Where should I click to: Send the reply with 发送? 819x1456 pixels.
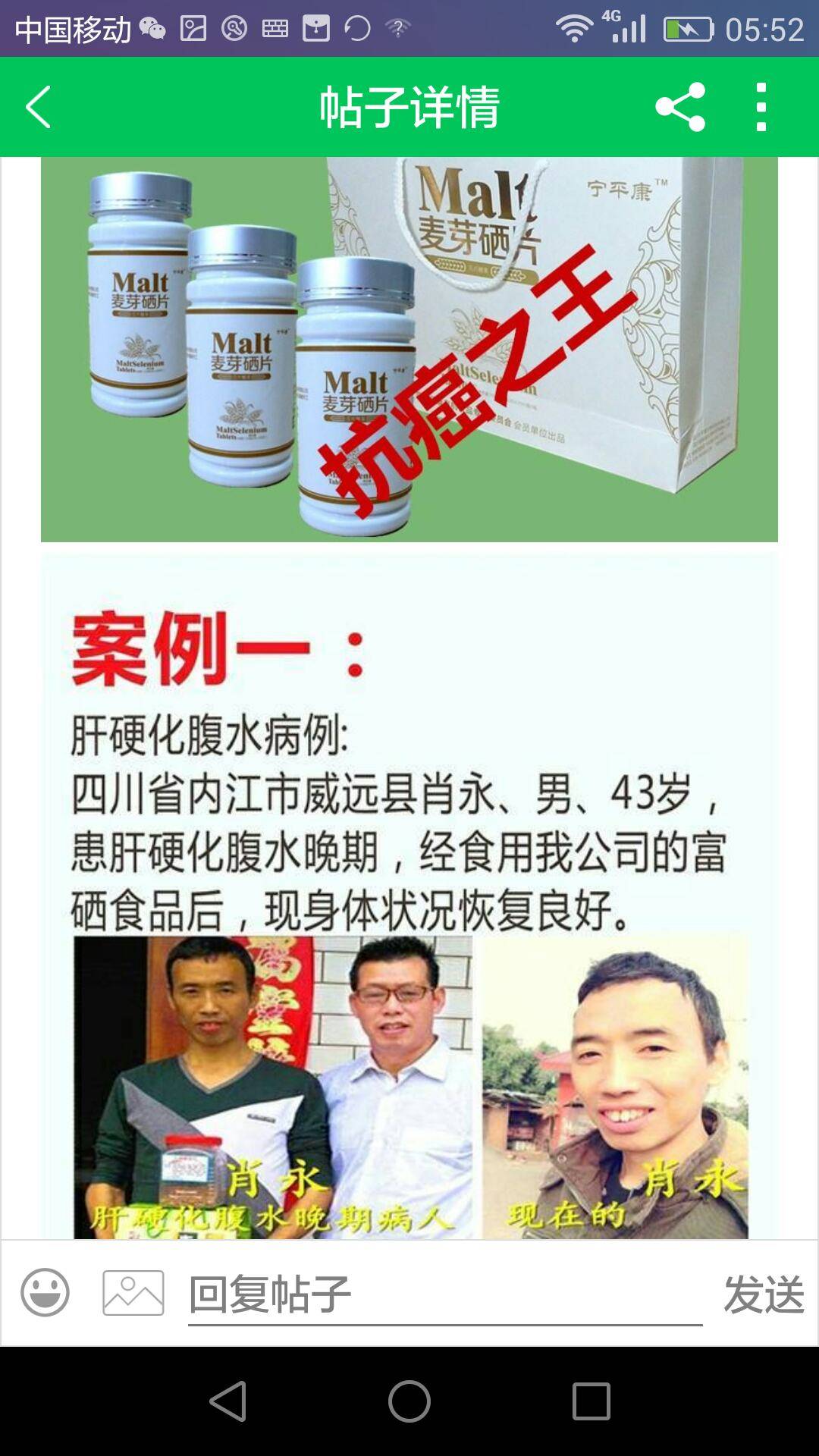pos(763,1294)
